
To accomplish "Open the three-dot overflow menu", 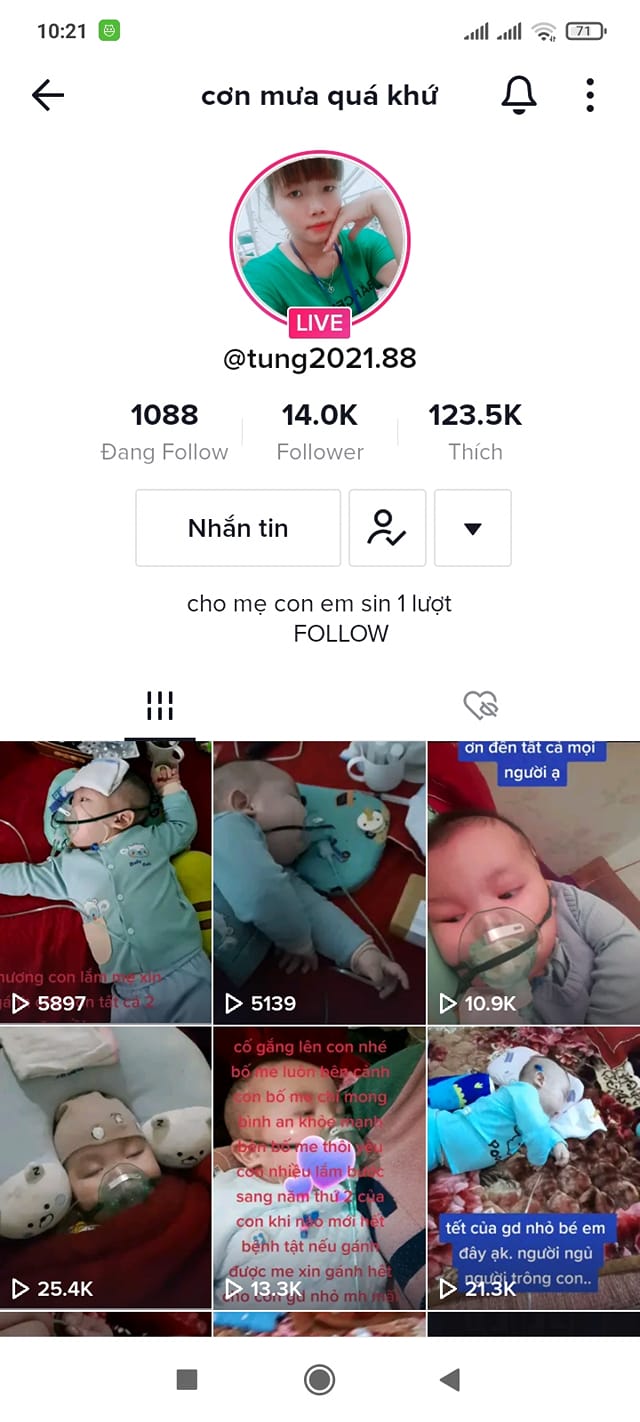I will pos(590,95).
